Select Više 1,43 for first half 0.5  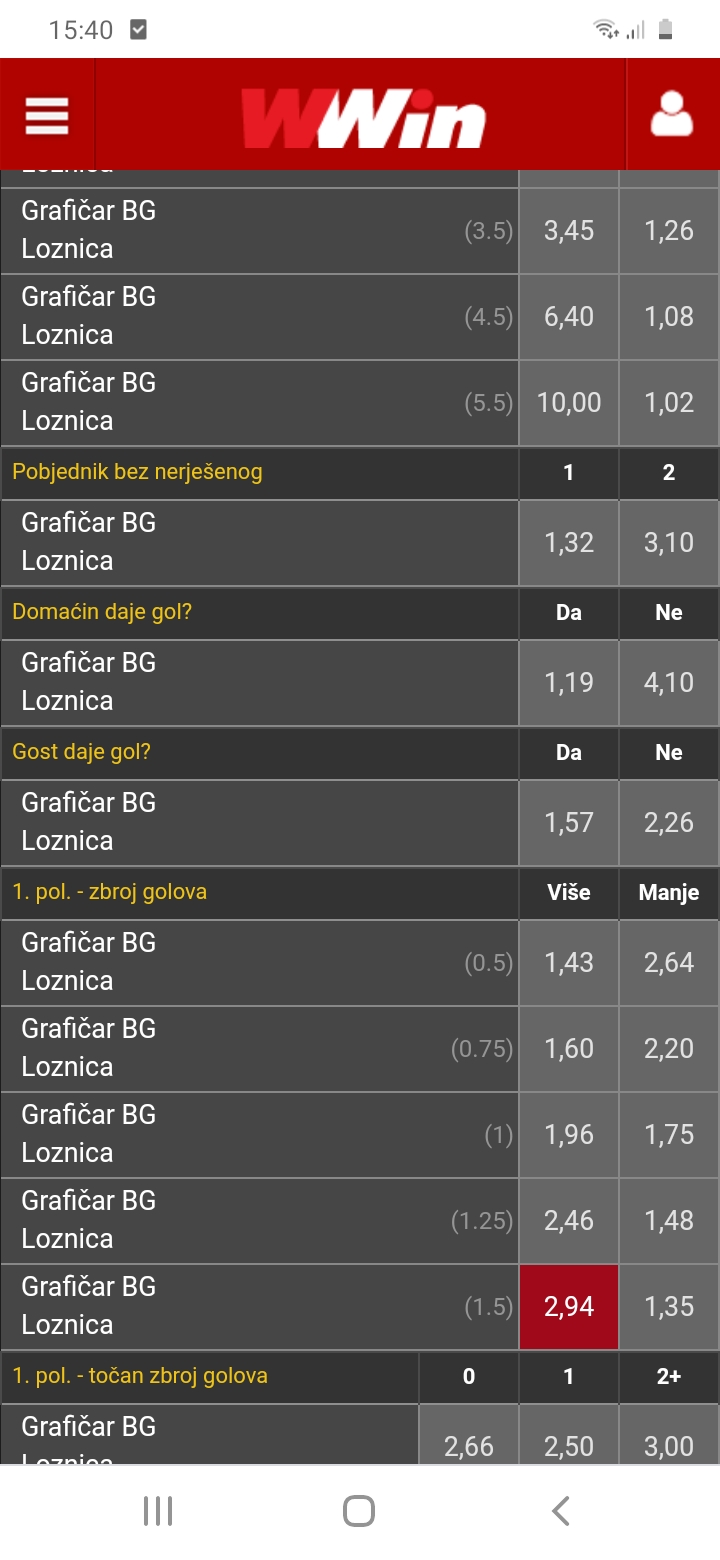(568, 963)
